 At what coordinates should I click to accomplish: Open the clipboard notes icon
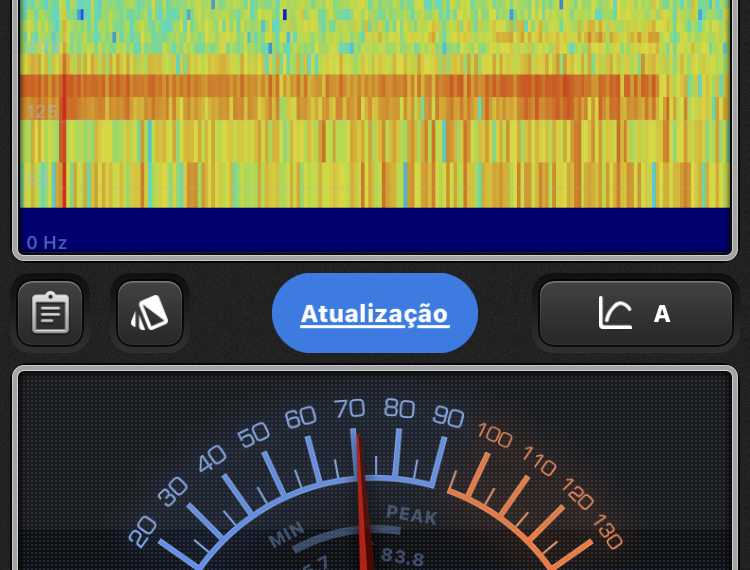click(50, 313)
